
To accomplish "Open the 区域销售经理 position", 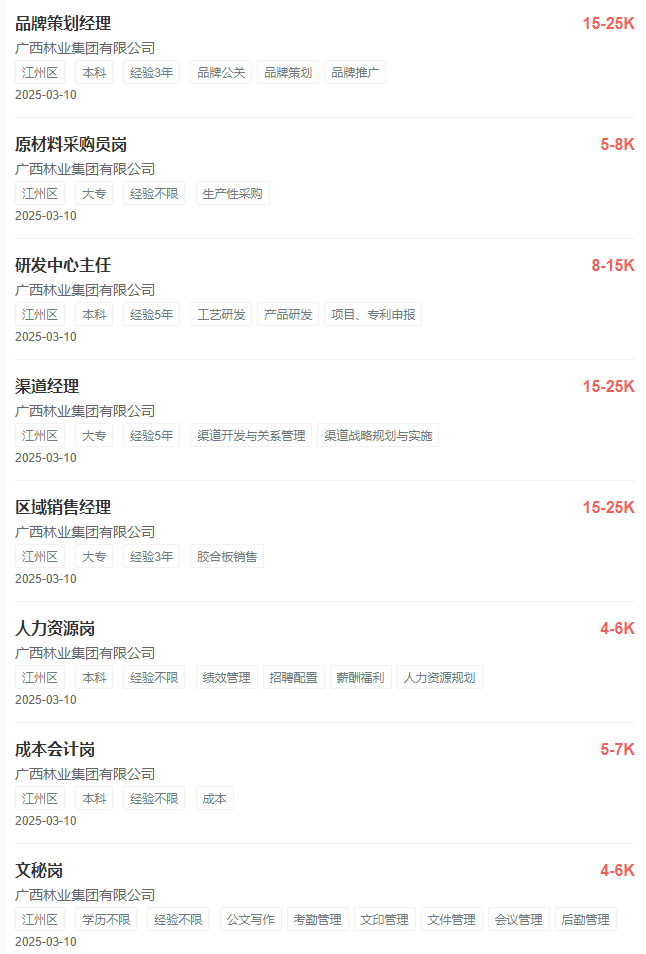I will click(x=63, y=507).
